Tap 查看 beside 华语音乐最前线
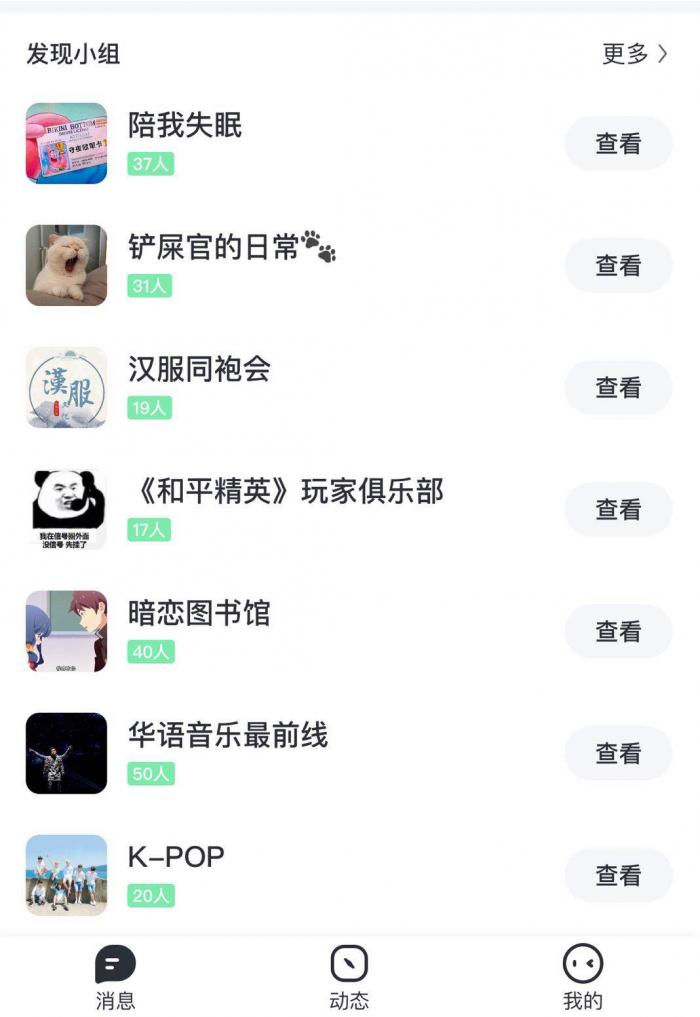Viewport: 700px width, 1017px height. [x=618, y=754]
